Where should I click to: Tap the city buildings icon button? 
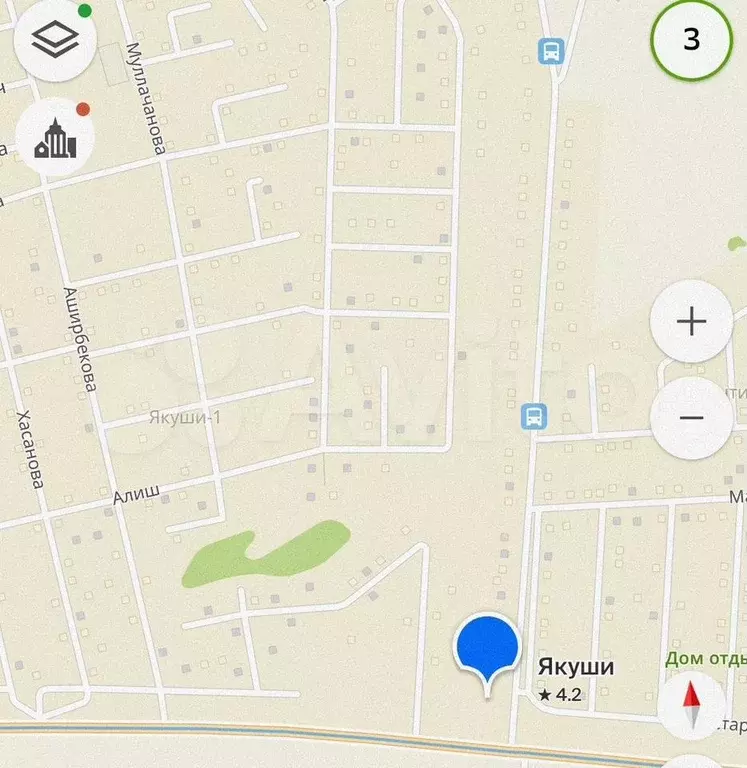55,139
